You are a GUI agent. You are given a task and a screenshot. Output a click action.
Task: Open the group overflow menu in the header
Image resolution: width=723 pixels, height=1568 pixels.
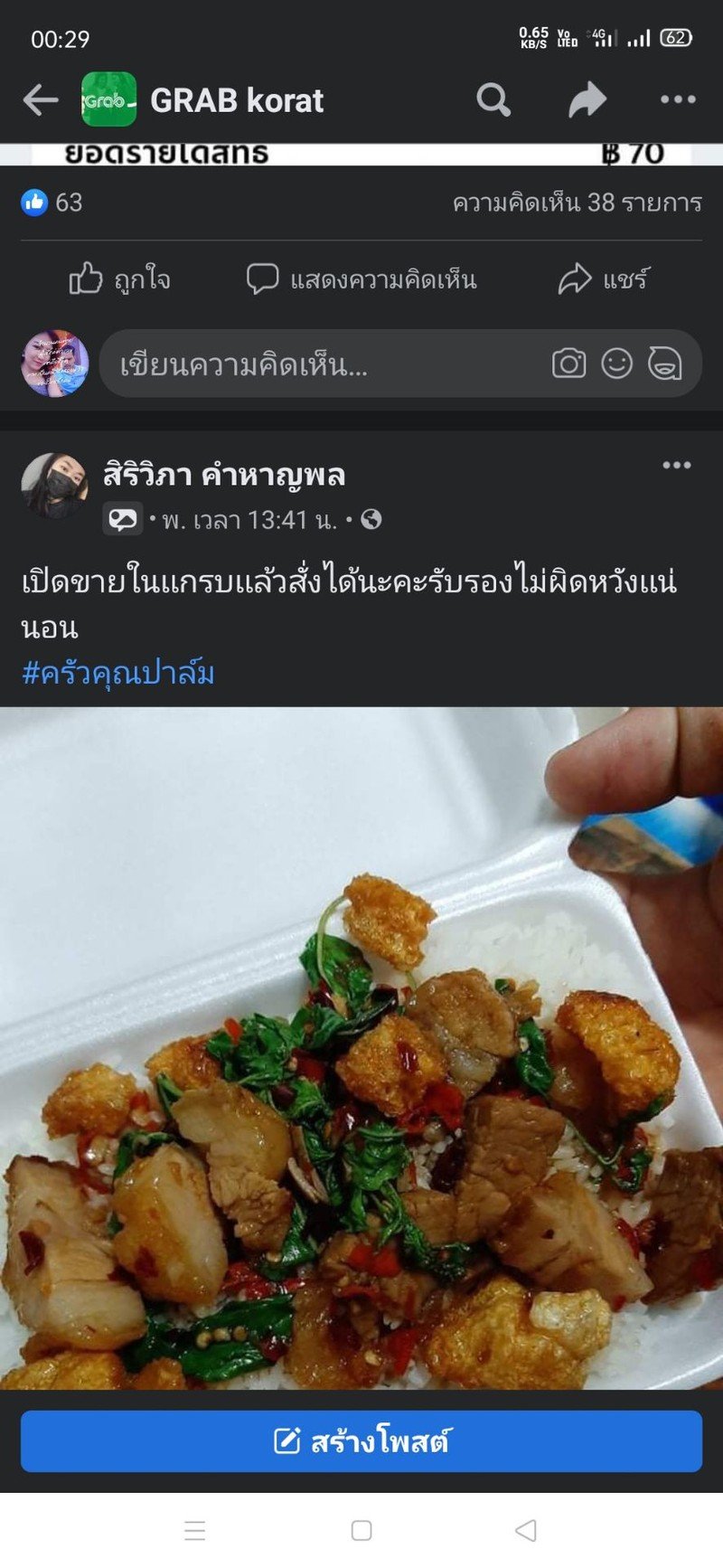pyautogui.click(x=678, y=99)
